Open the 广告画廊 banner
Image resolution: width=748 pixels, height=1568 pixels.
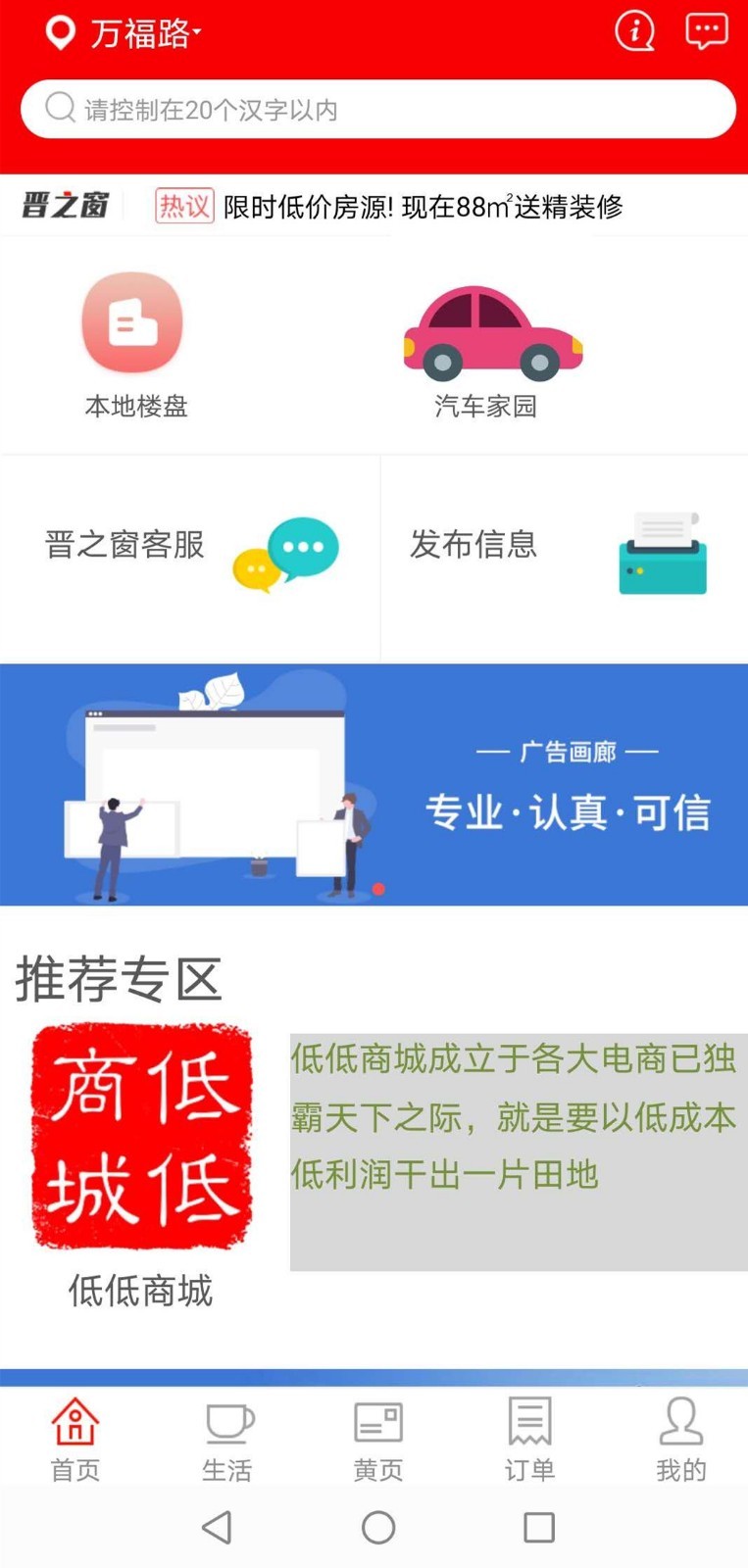pos(374,784)
